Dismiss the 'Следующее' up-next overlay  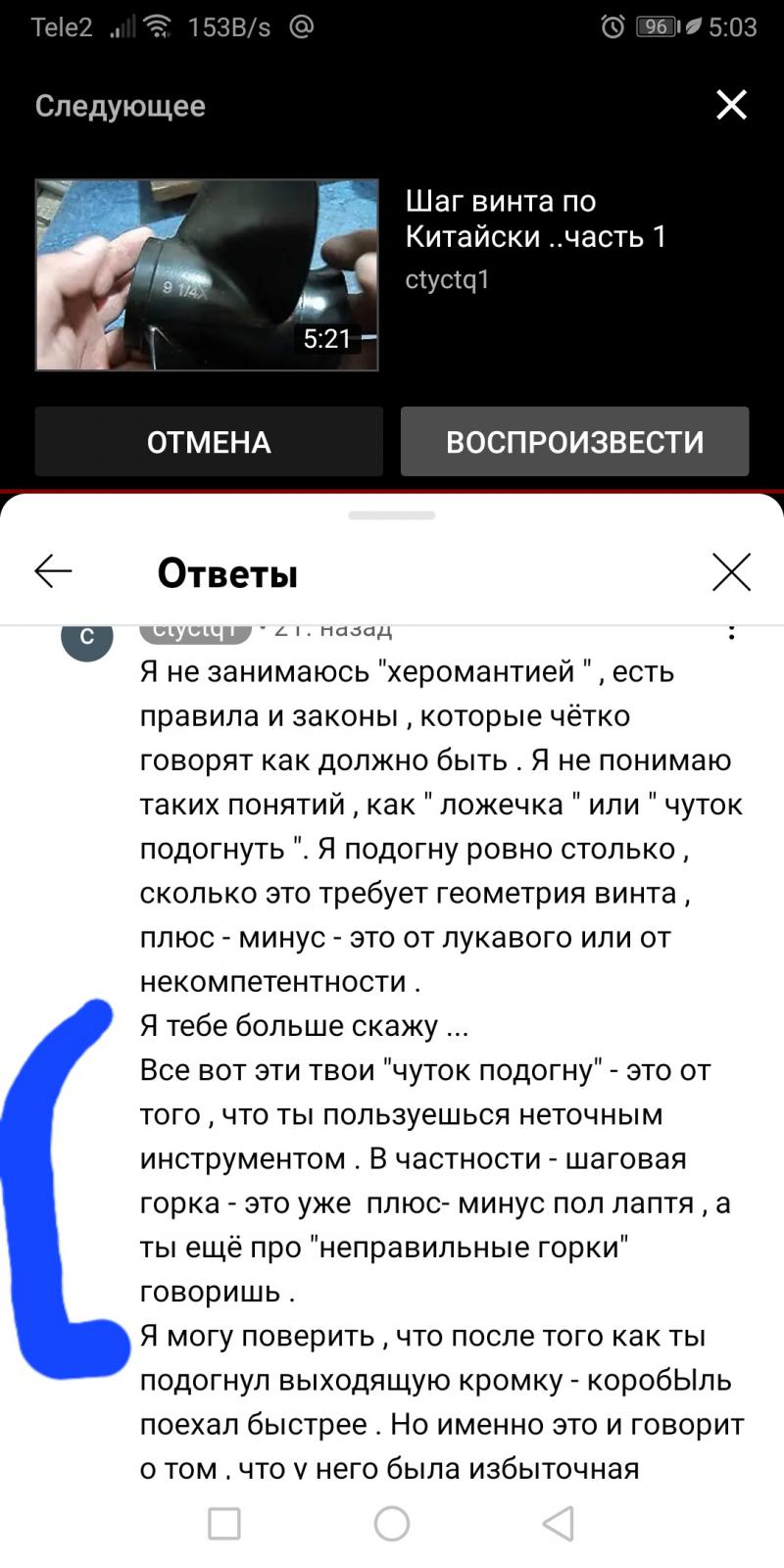tap(731, 105)
